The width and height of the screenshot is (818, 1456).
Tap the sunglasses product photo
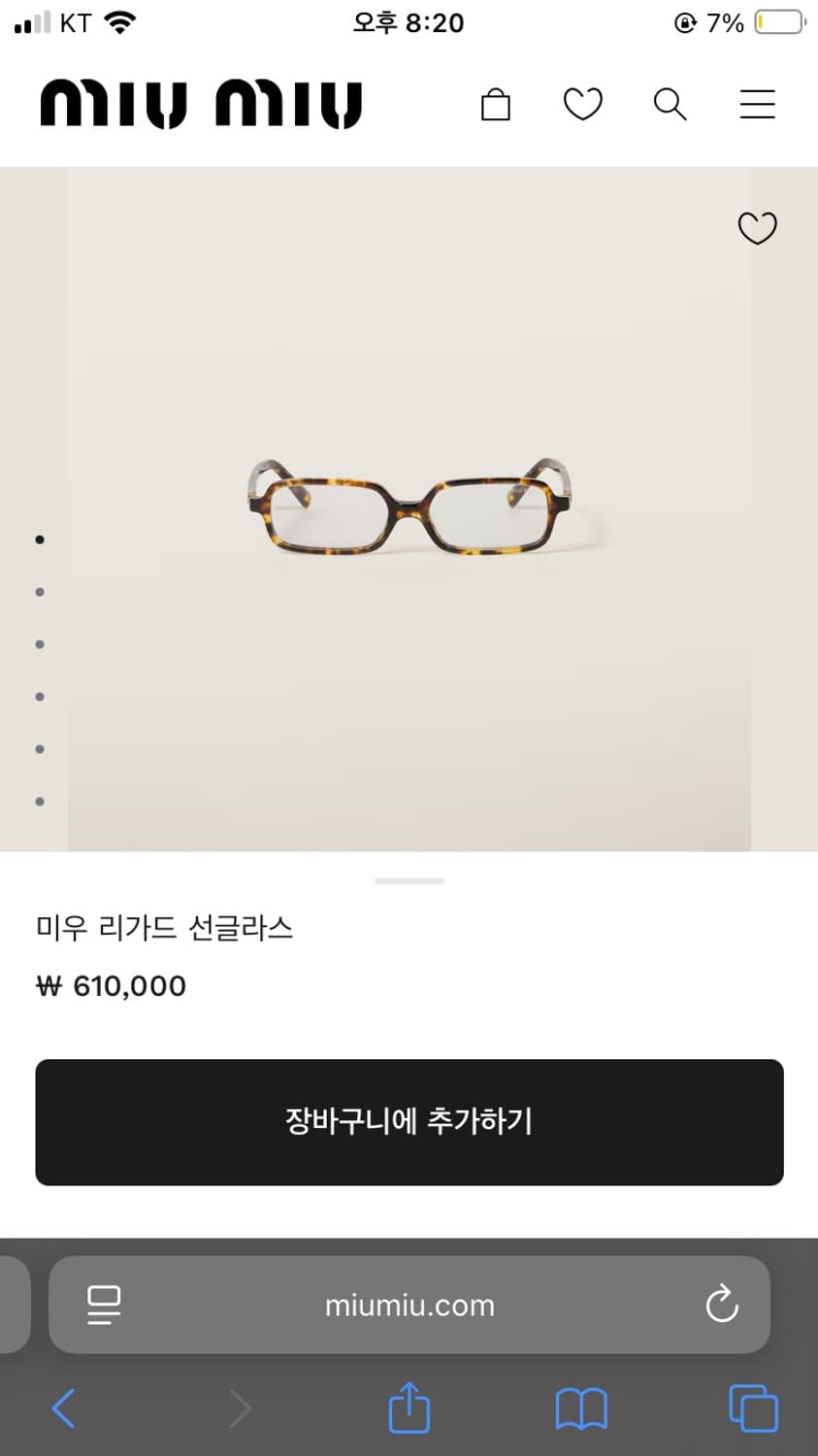coord(409,505)
